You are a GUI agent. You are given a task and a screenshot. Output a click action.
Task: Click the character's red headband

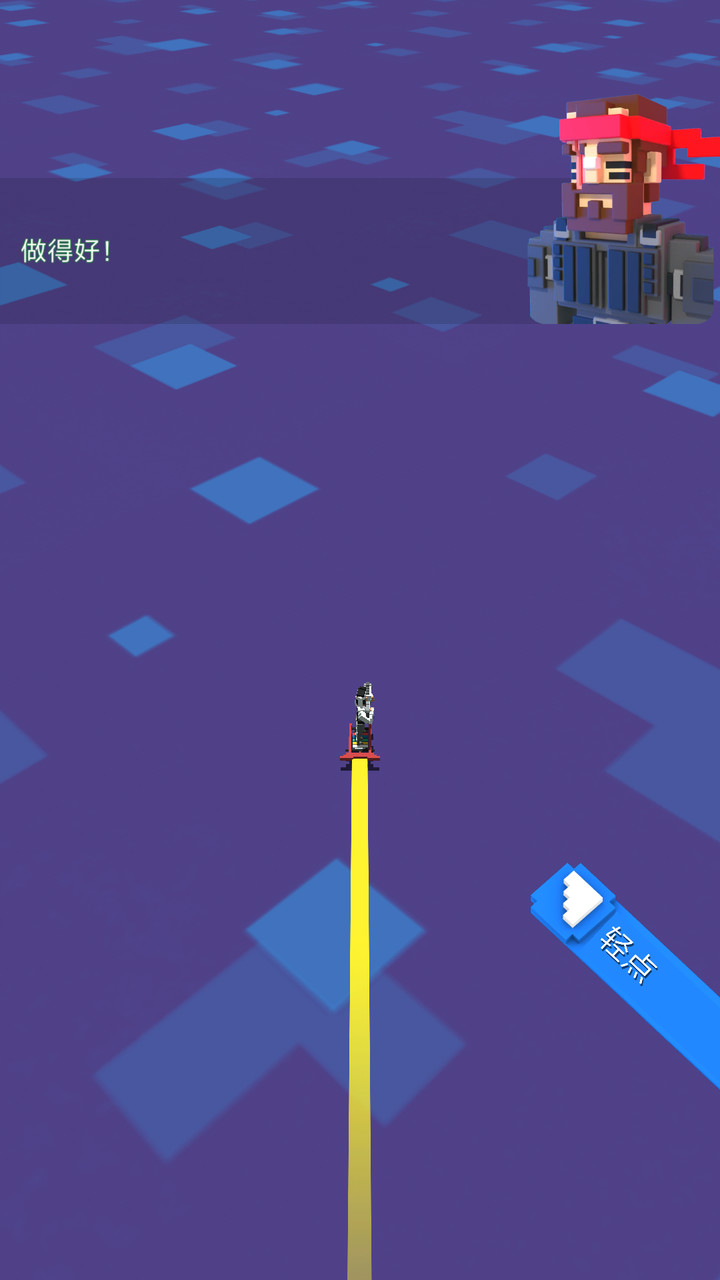(x=608, y=130)
